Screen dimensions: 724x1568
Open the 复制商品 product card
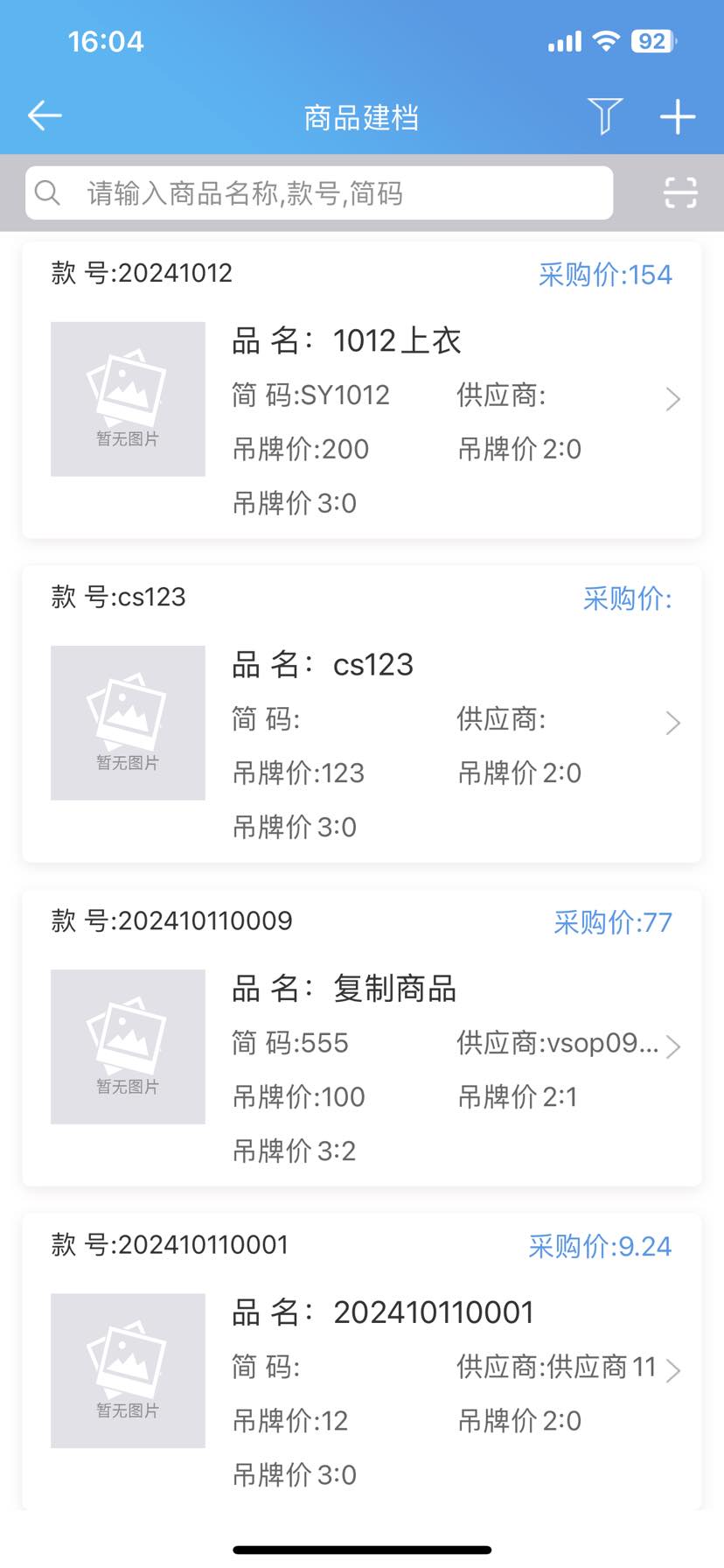click(362, 1038)
